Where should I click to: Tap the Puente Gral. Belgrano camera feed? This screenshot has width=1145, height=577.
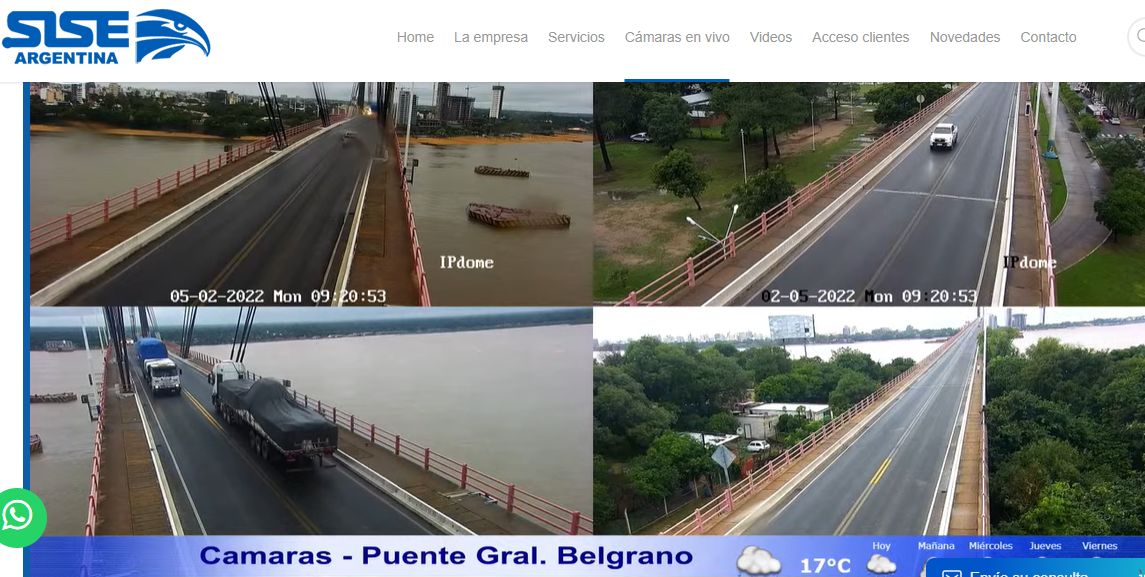coord(588,310)
